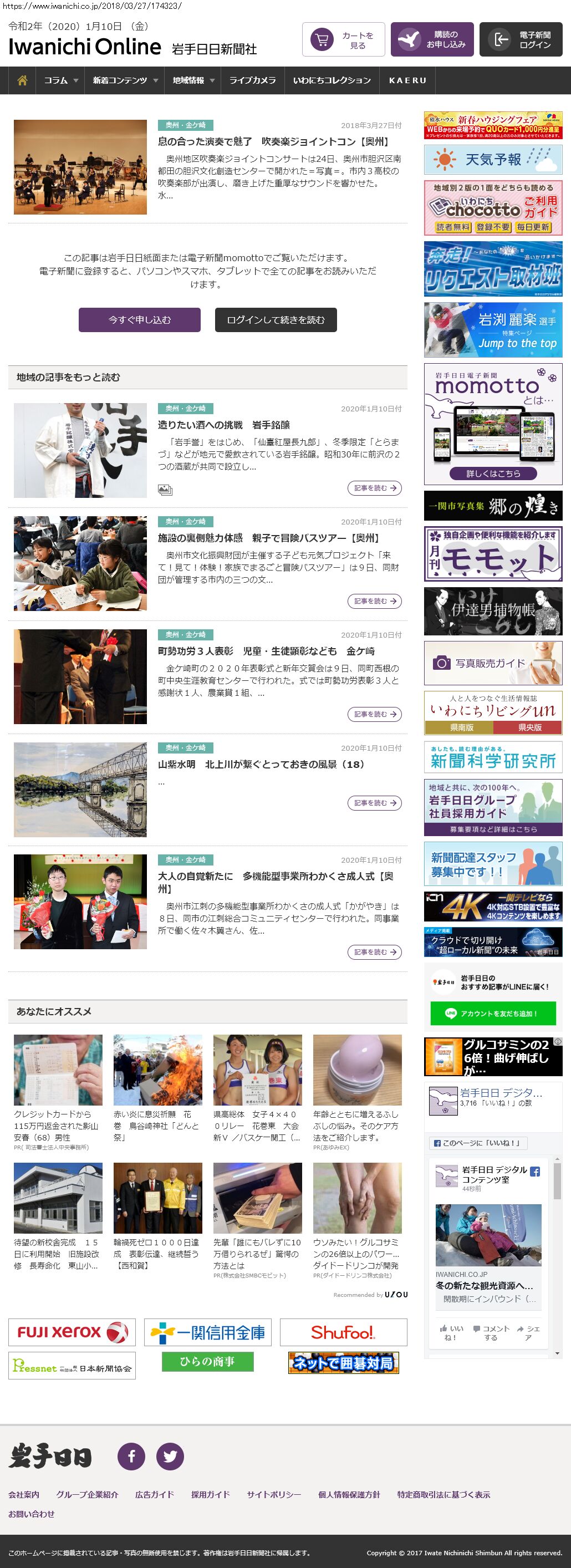Viewport: 571px width, 1568px height.
Task: Expand the コラム menu
Action: [x=61, y=80]
